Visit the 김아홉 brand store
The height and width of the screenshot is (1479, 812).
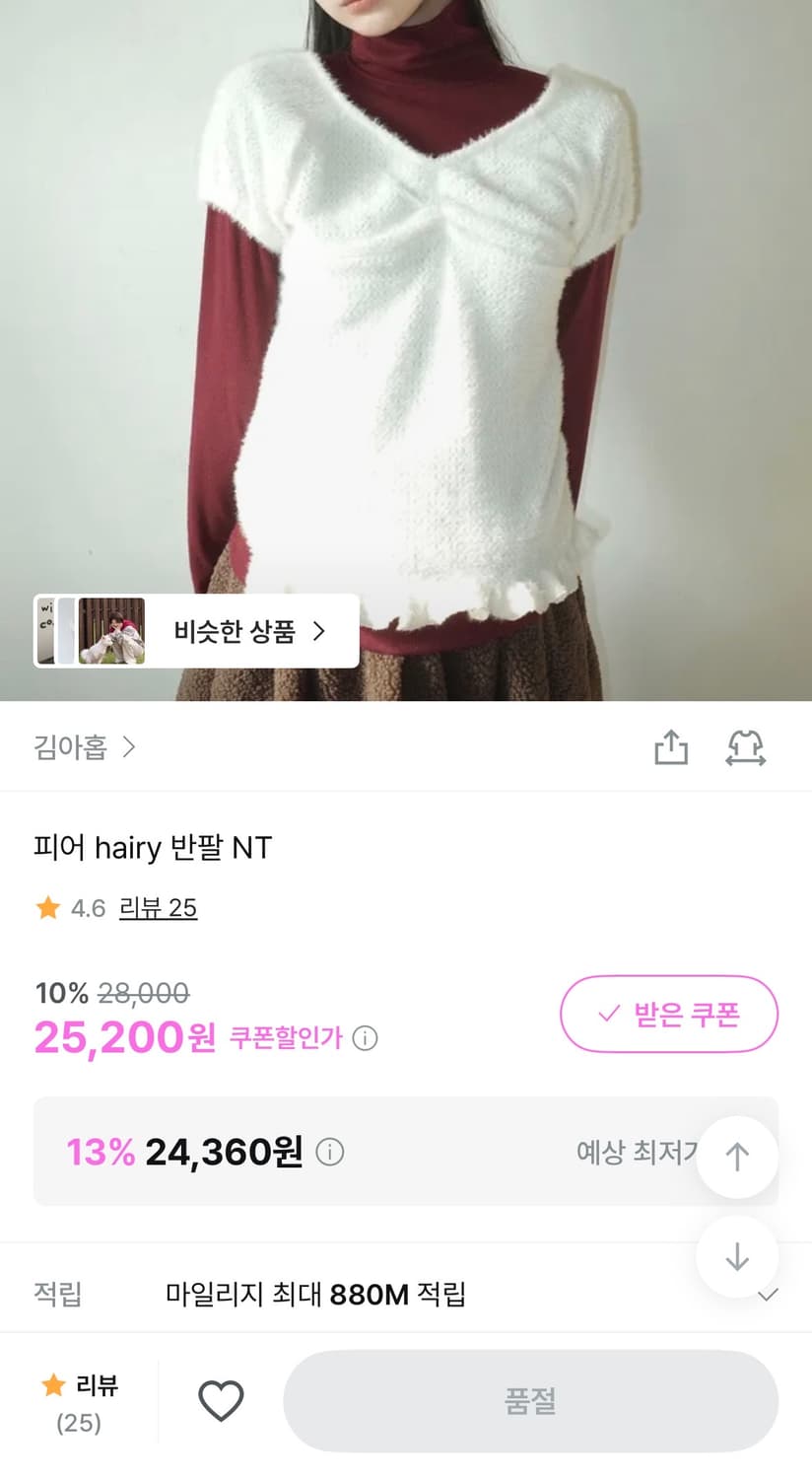pyautogui.click(x=71, y=748)
